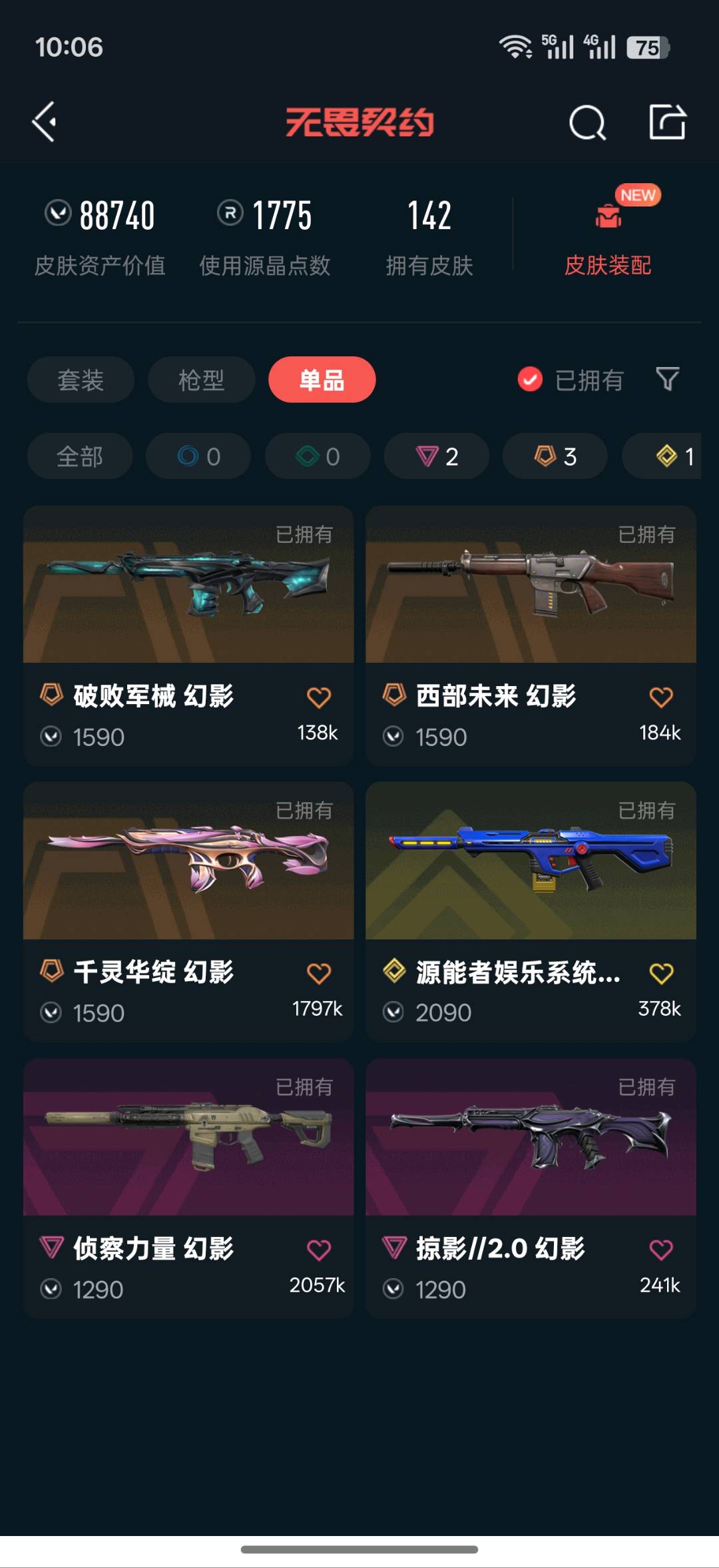This screenshot has width=719, height=1568.
Task: Go back using the top-left arrow
Action: pos(45,122)
